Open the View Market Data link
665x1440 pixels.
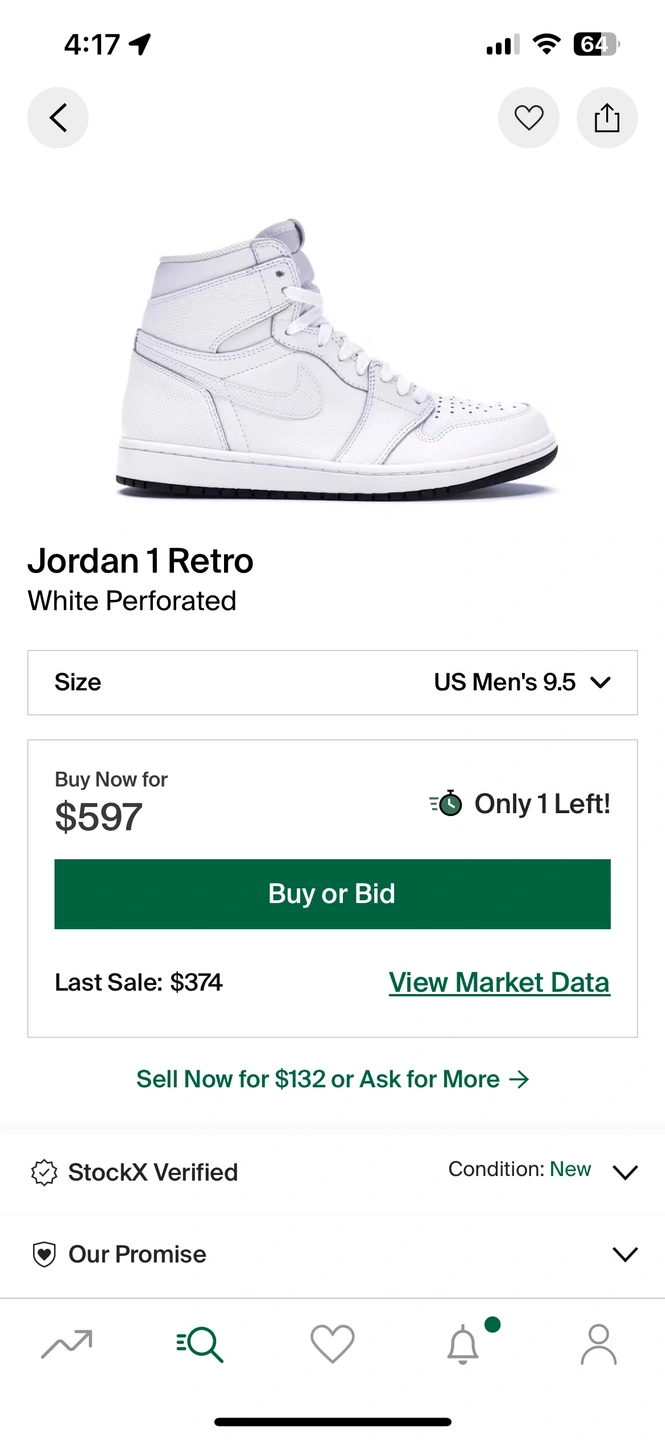[499, 982]
